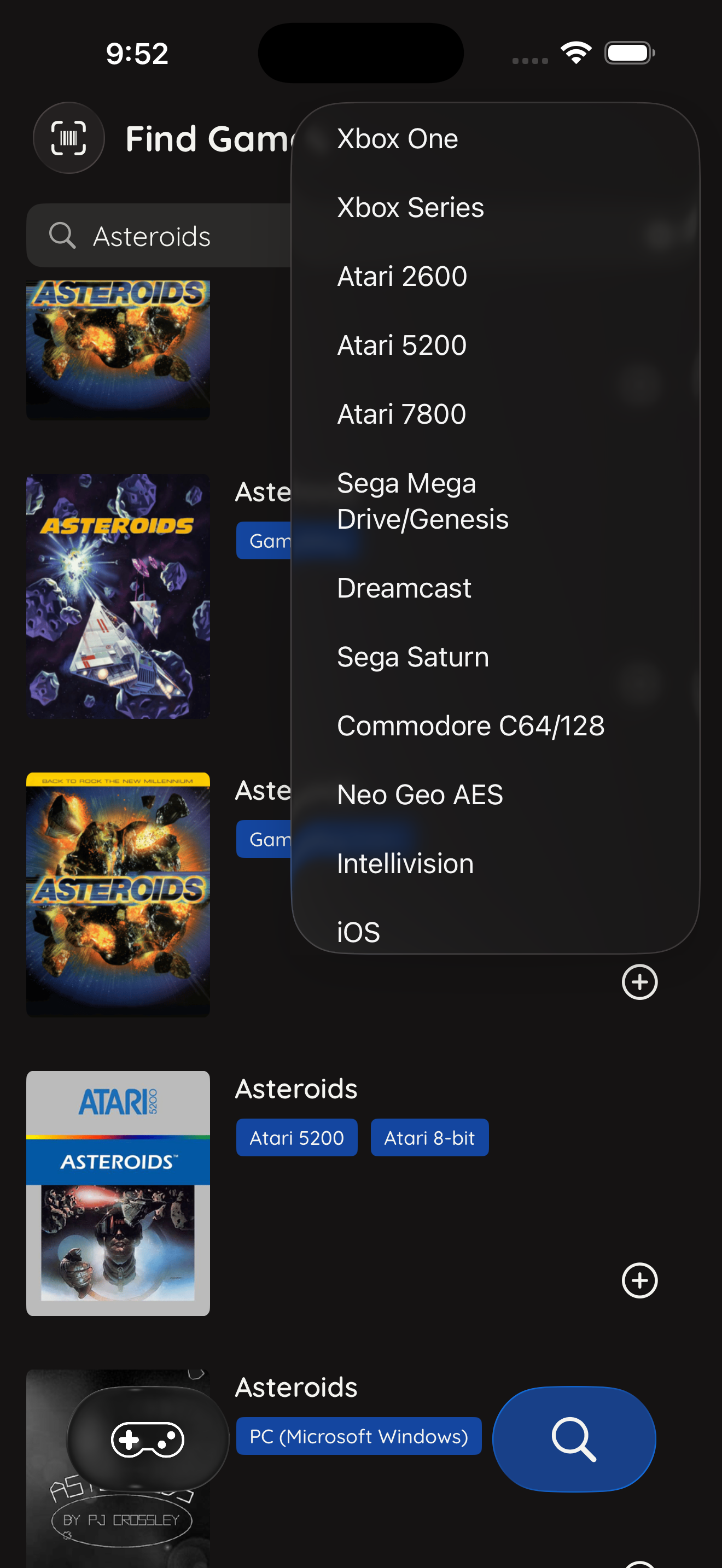Choose the Xbox One menu entry

click(397, 138)
